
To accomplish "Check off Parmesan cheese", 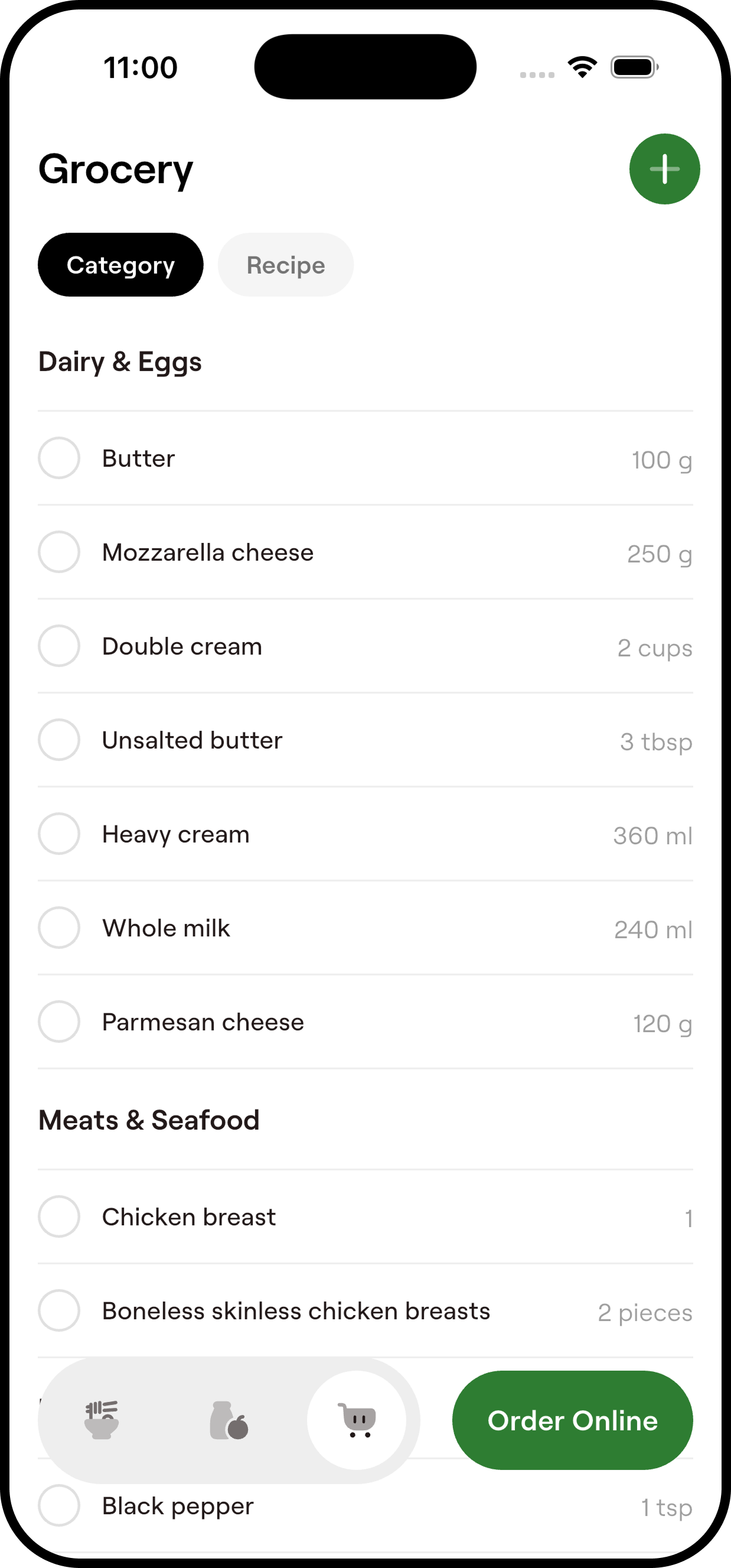I will pyautogui.click(x=59, y=1022).
